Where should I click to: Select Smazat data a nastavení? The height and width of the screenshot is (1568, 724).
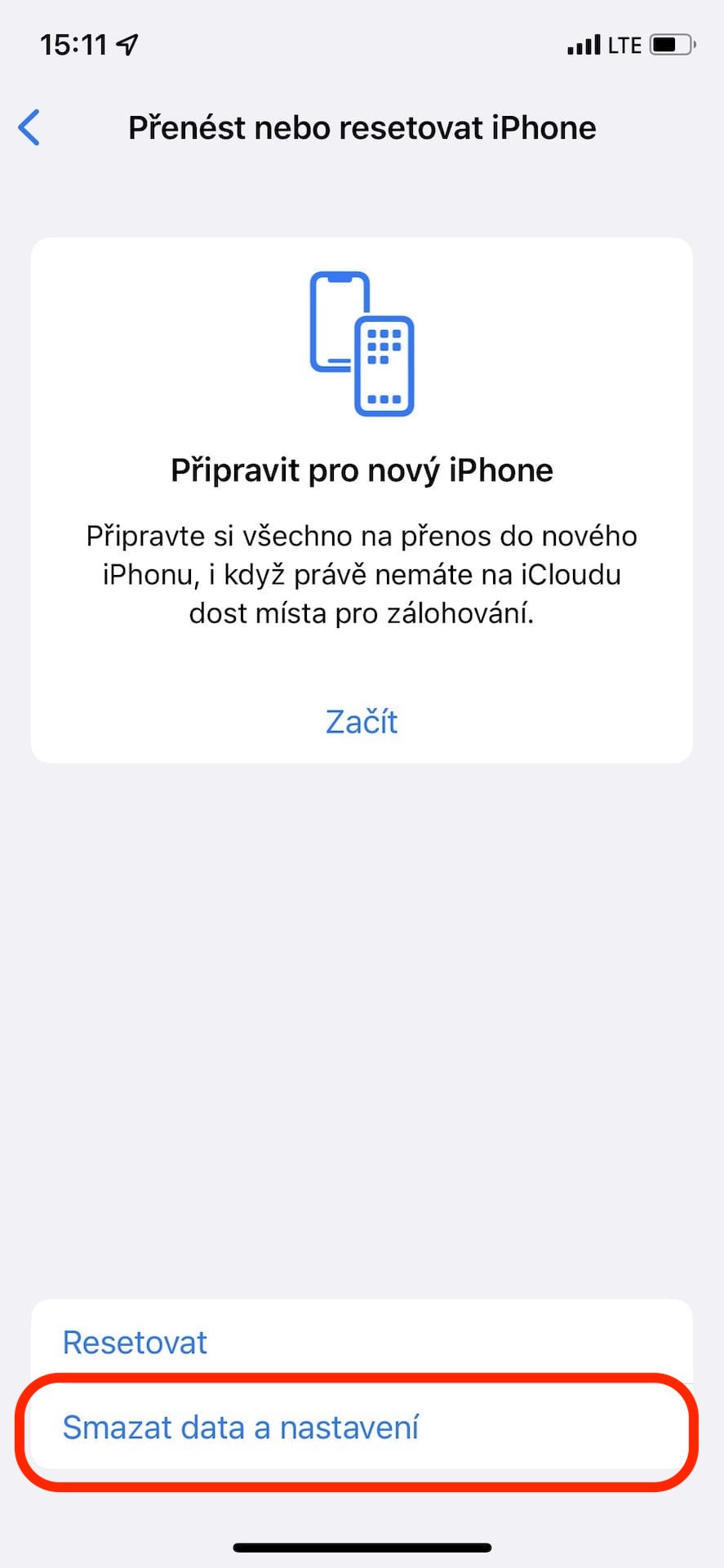(x=241, y=1428)
